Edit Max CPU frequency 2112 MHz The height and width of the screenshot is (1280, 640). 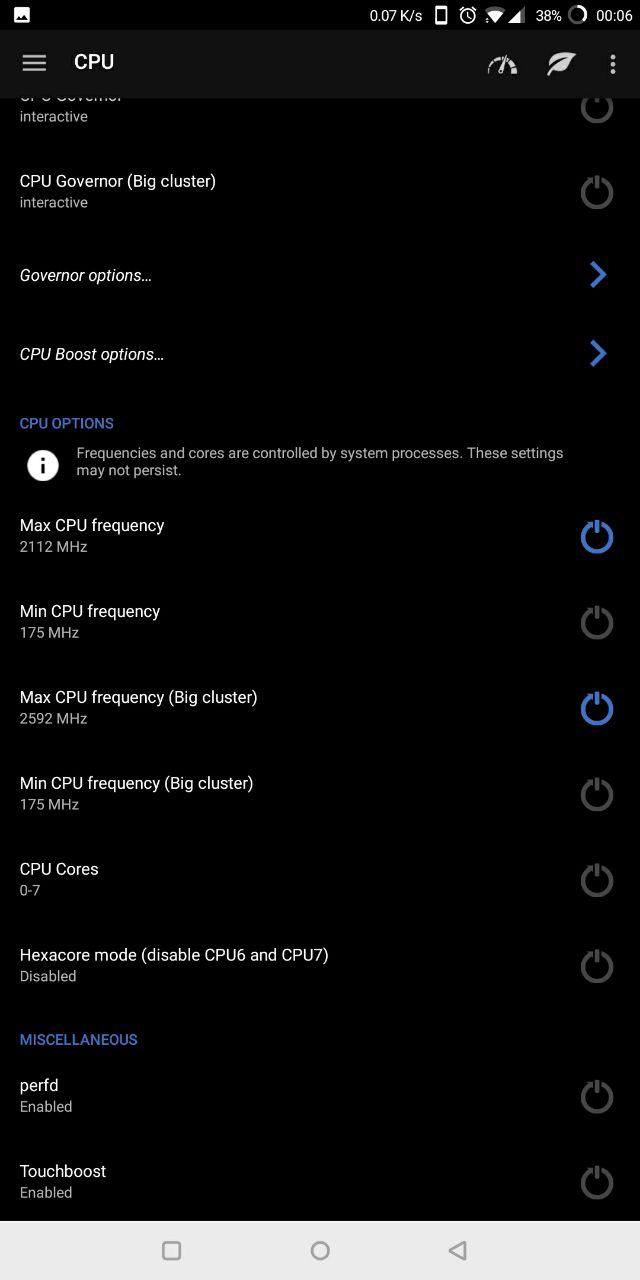click(250, 535)
